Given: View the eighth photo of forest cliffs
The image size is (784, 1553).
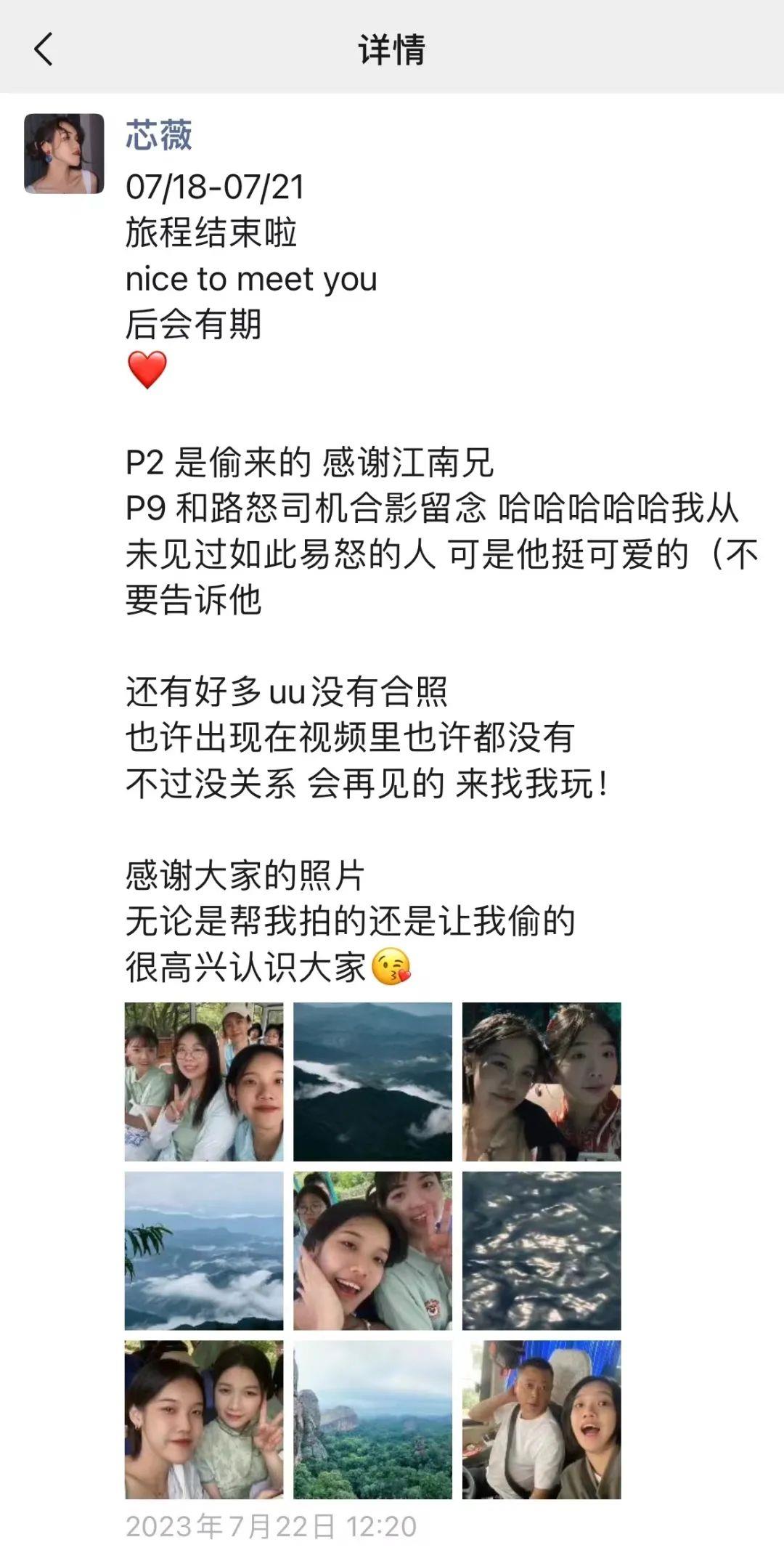Looking at the screenshot, I should [372, 1419].
